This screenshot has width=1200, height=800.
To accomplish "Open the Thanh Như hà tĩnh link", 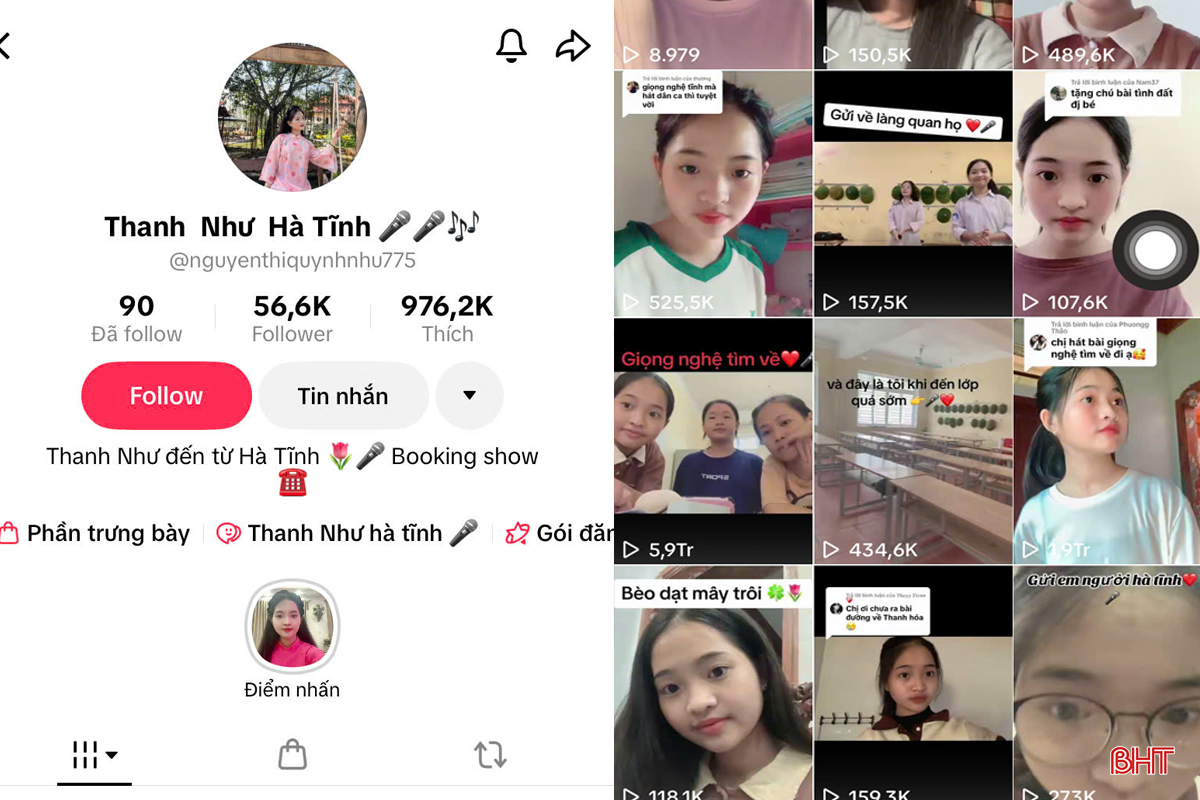I will click(x=347, y=534).
